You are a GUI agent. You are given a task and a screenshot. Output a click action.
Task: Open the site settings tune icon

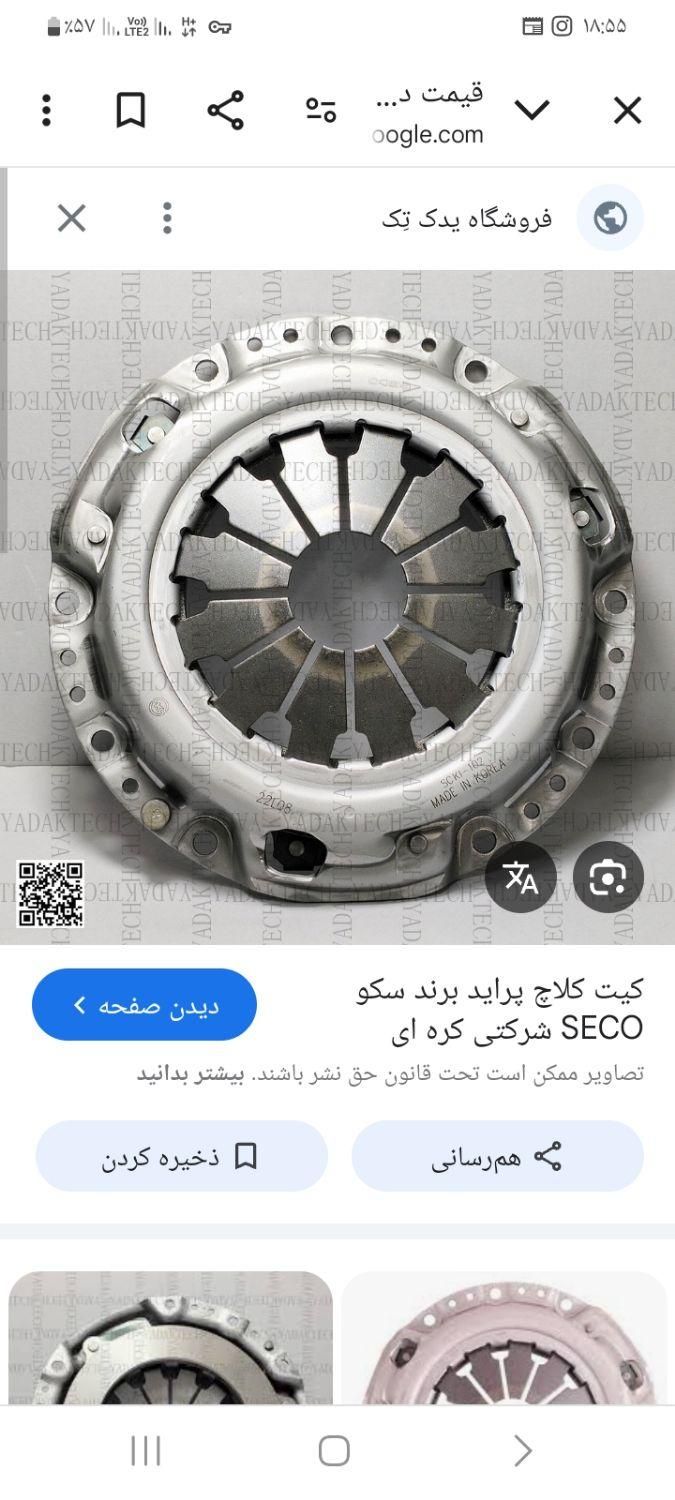tap(321, 110)
